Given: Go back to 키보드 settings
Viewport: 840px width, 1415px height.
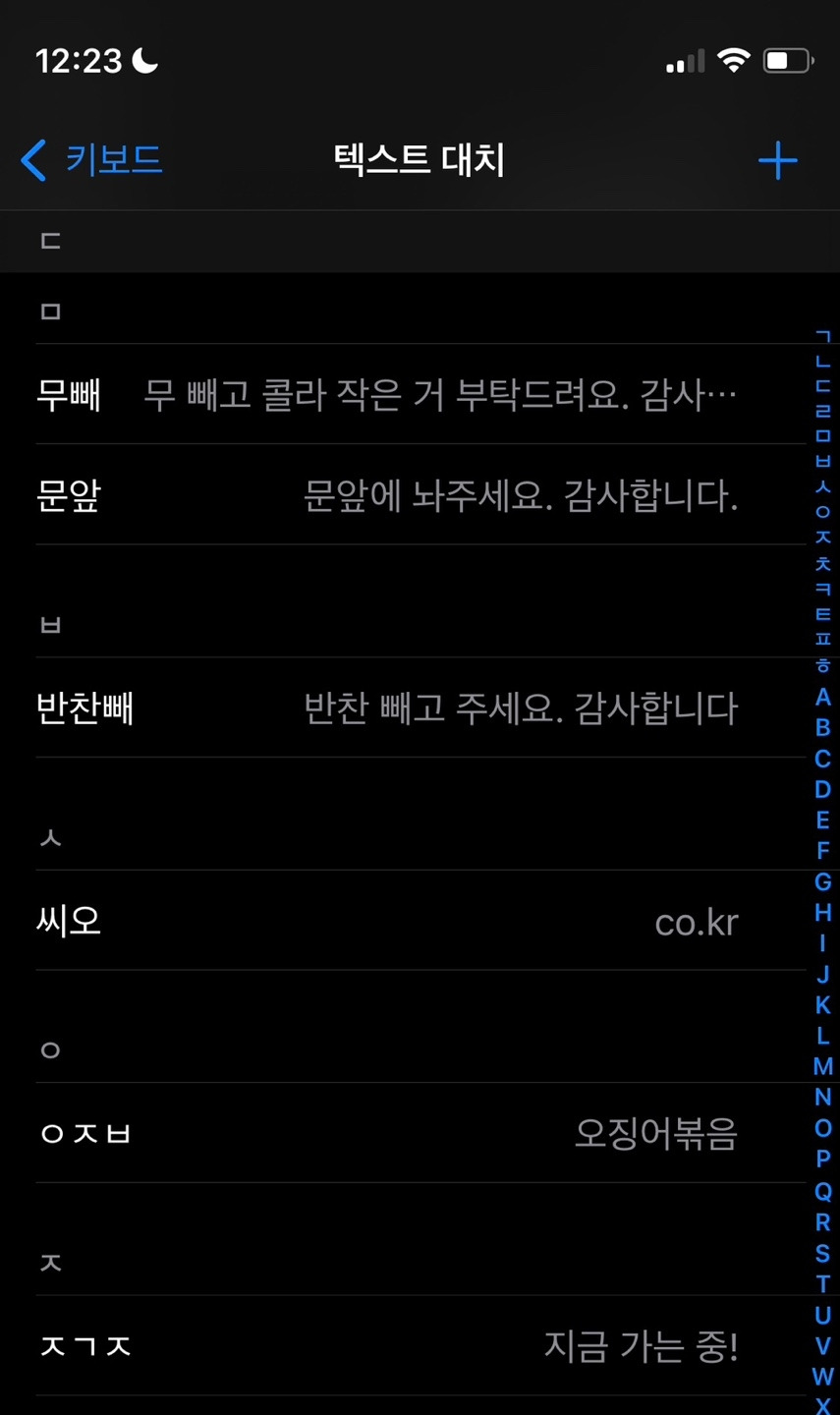Looking at the screenshot, I should coord(91,160).
